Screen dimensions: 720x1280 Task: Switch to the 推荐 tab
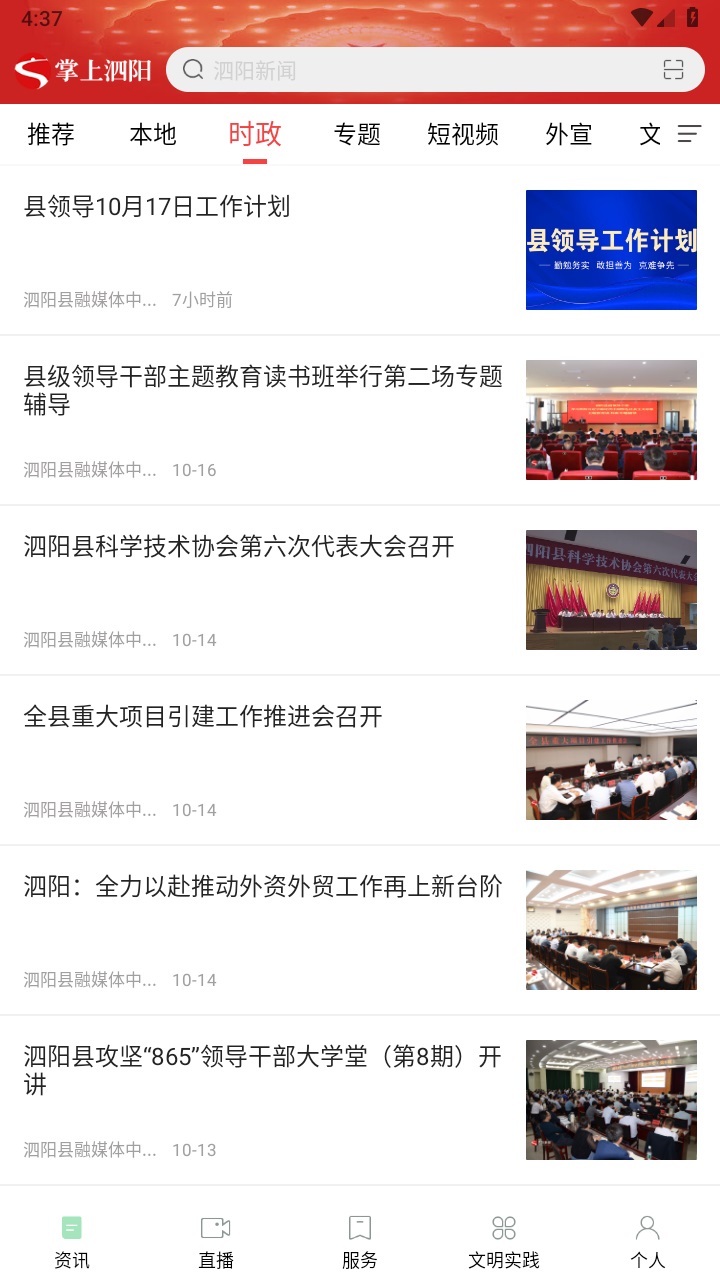51,134
